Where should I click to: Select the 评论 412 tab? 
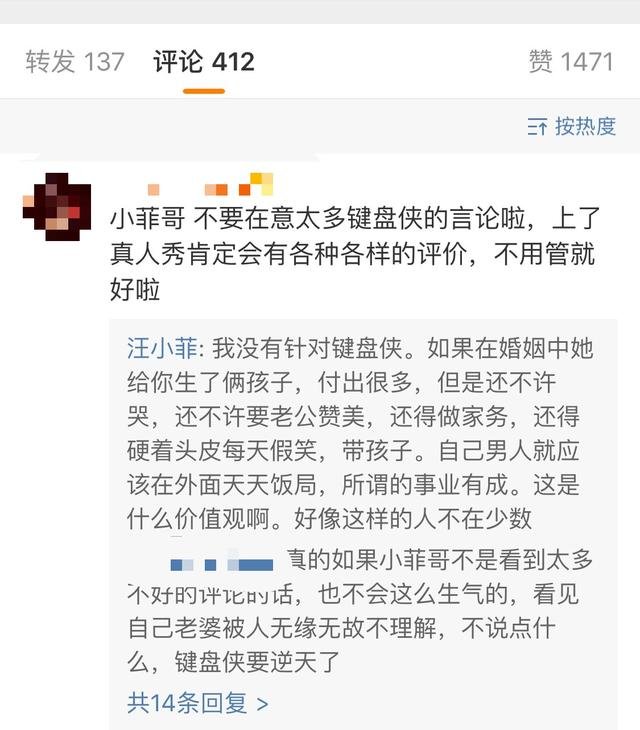tap(204, 62)
